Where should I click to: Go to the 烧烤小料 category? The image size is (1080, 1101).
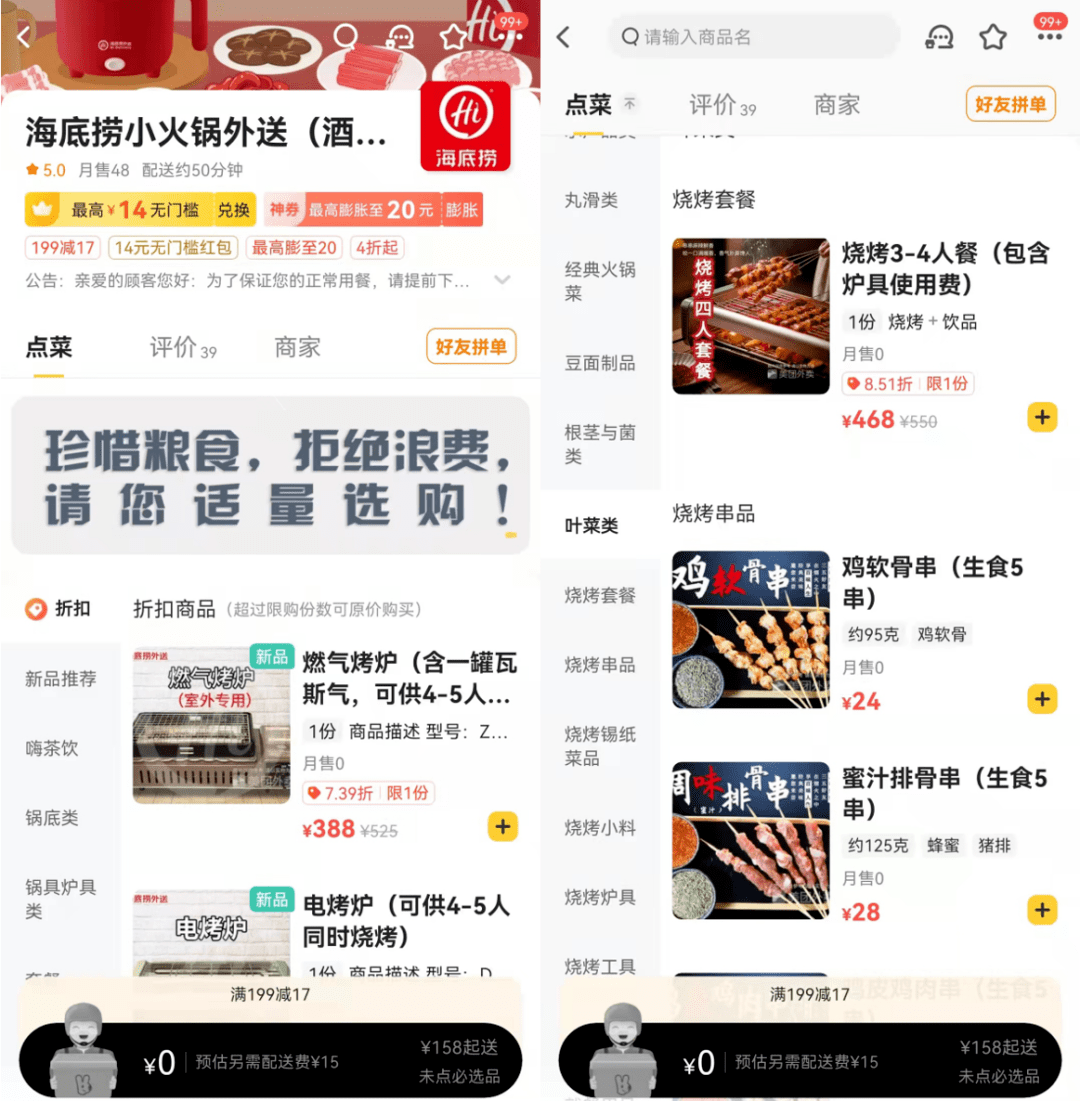[600, 828]
